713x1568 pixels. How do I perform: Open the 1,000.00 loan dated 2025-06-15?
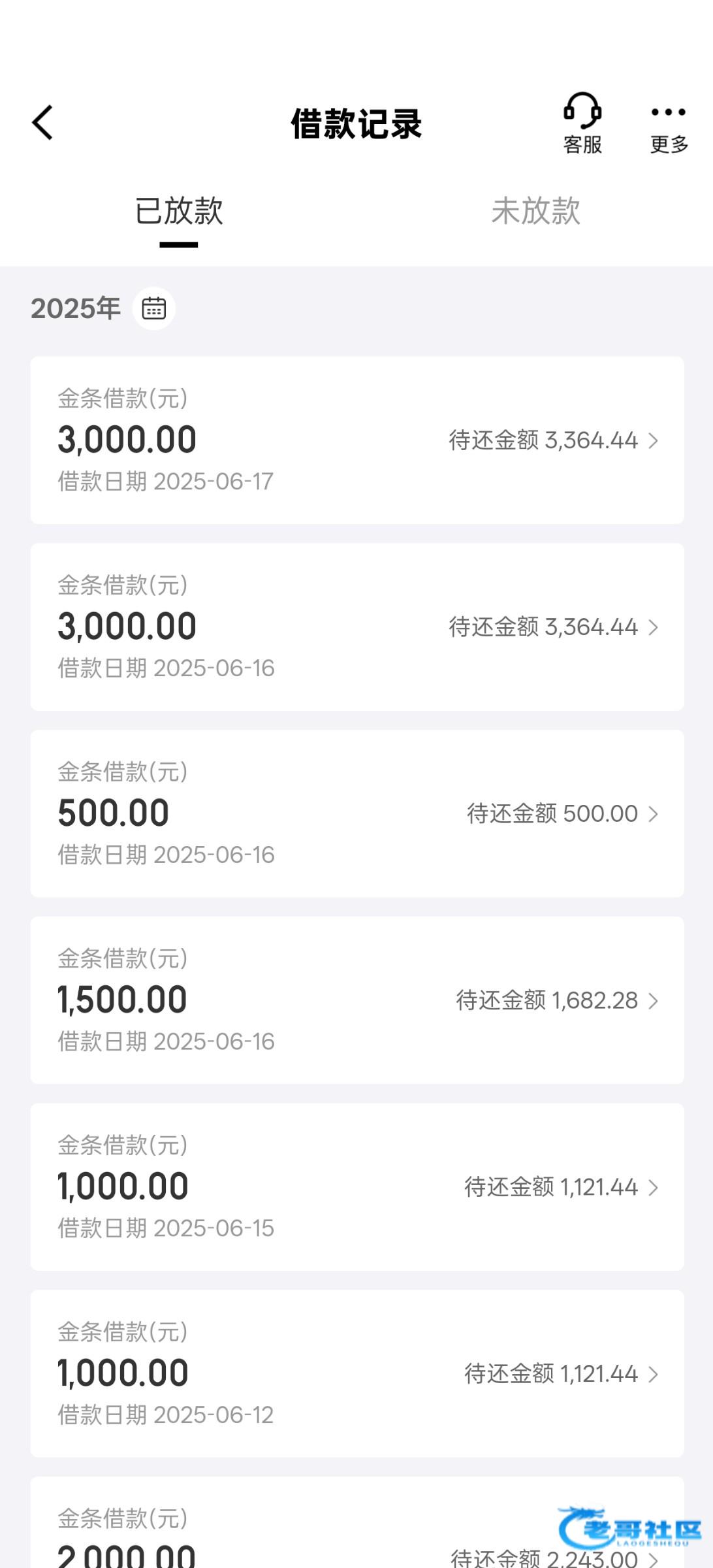[x=357, y=1187]
